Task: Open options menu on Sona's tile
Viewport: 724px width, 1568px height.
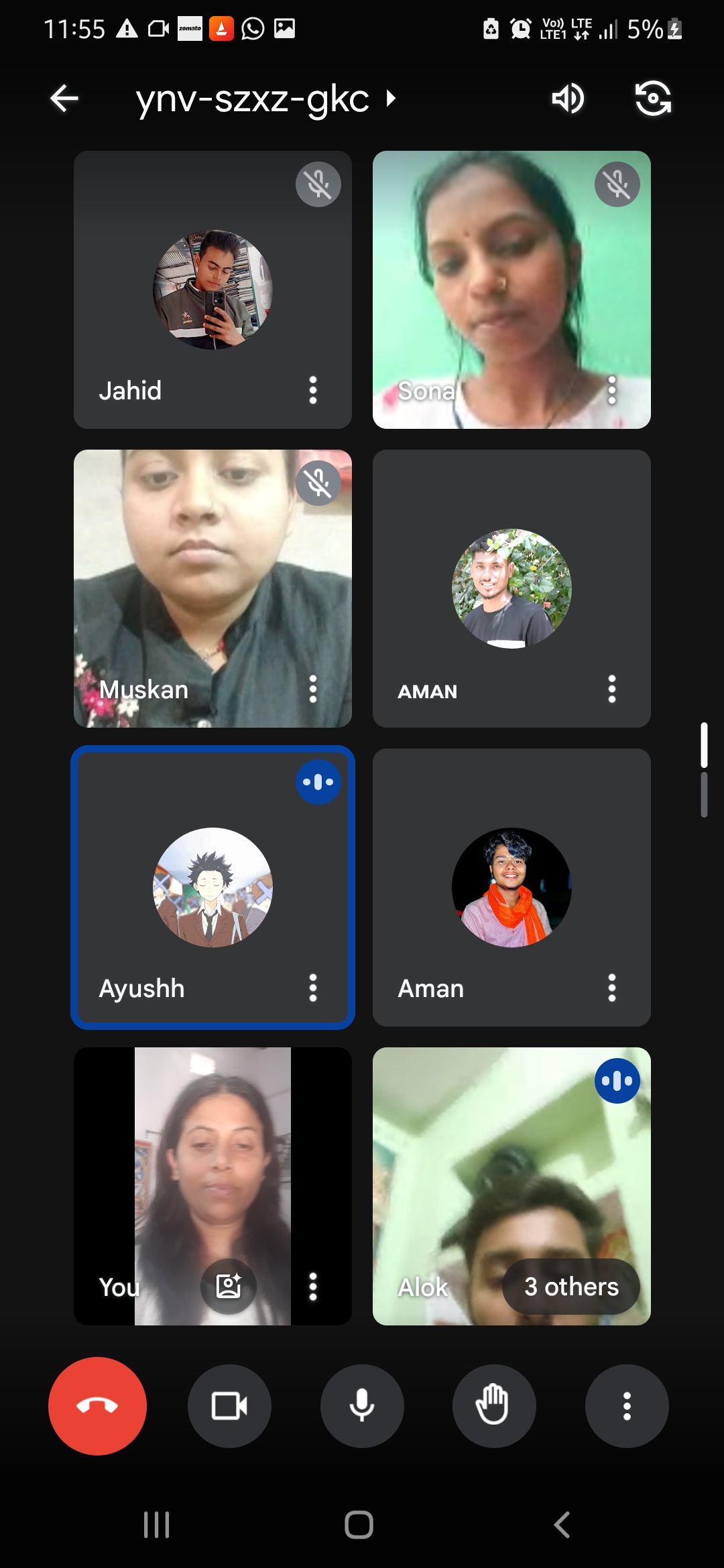Action: 611,390
